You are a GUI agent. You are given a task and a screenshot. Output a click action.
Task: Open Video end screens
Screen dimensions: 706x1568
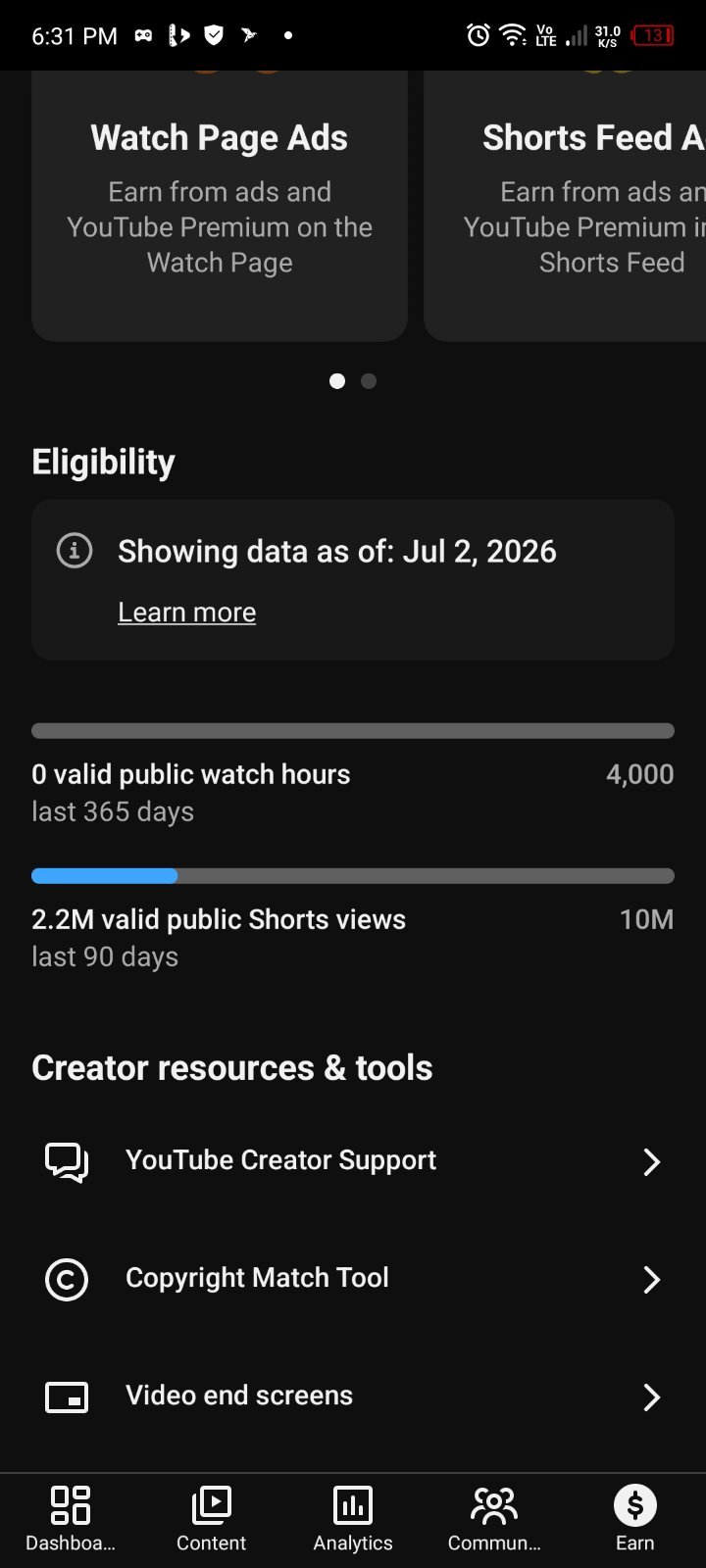coord(353,1396)
